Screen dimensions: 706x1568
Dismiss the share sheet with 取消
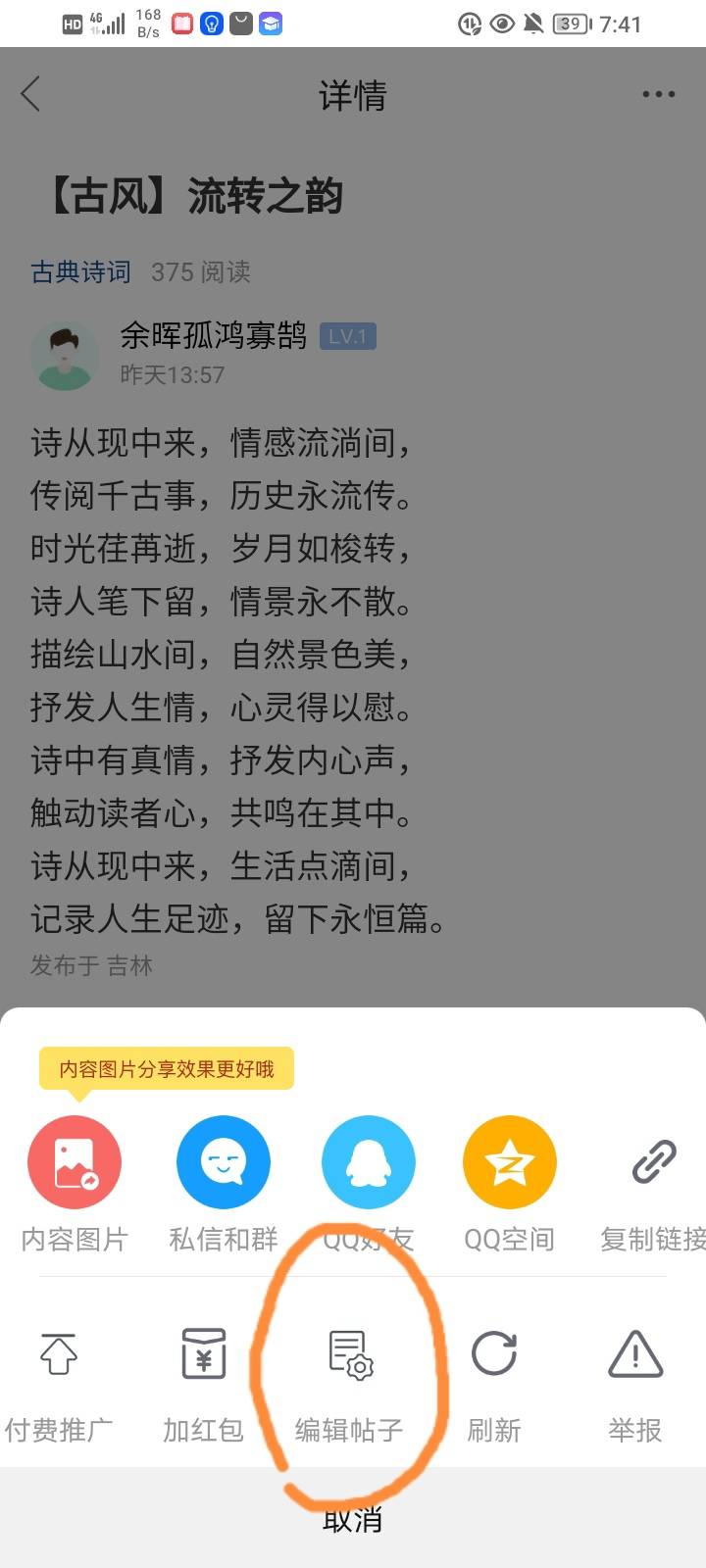(x=353, y=1519)
